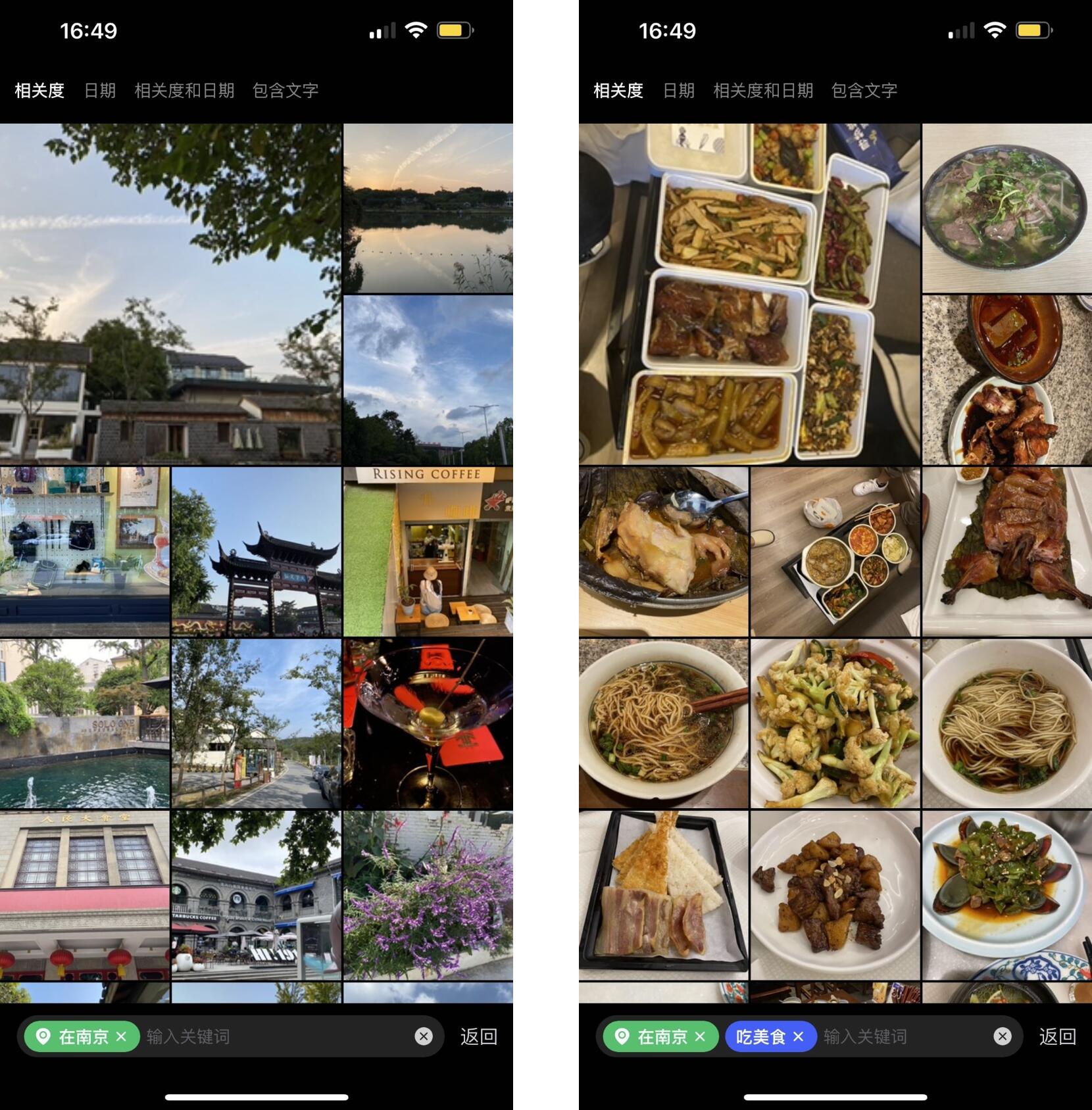
Task: Open the beef soup bowl photo
Action: click(x=1006, y=208)
